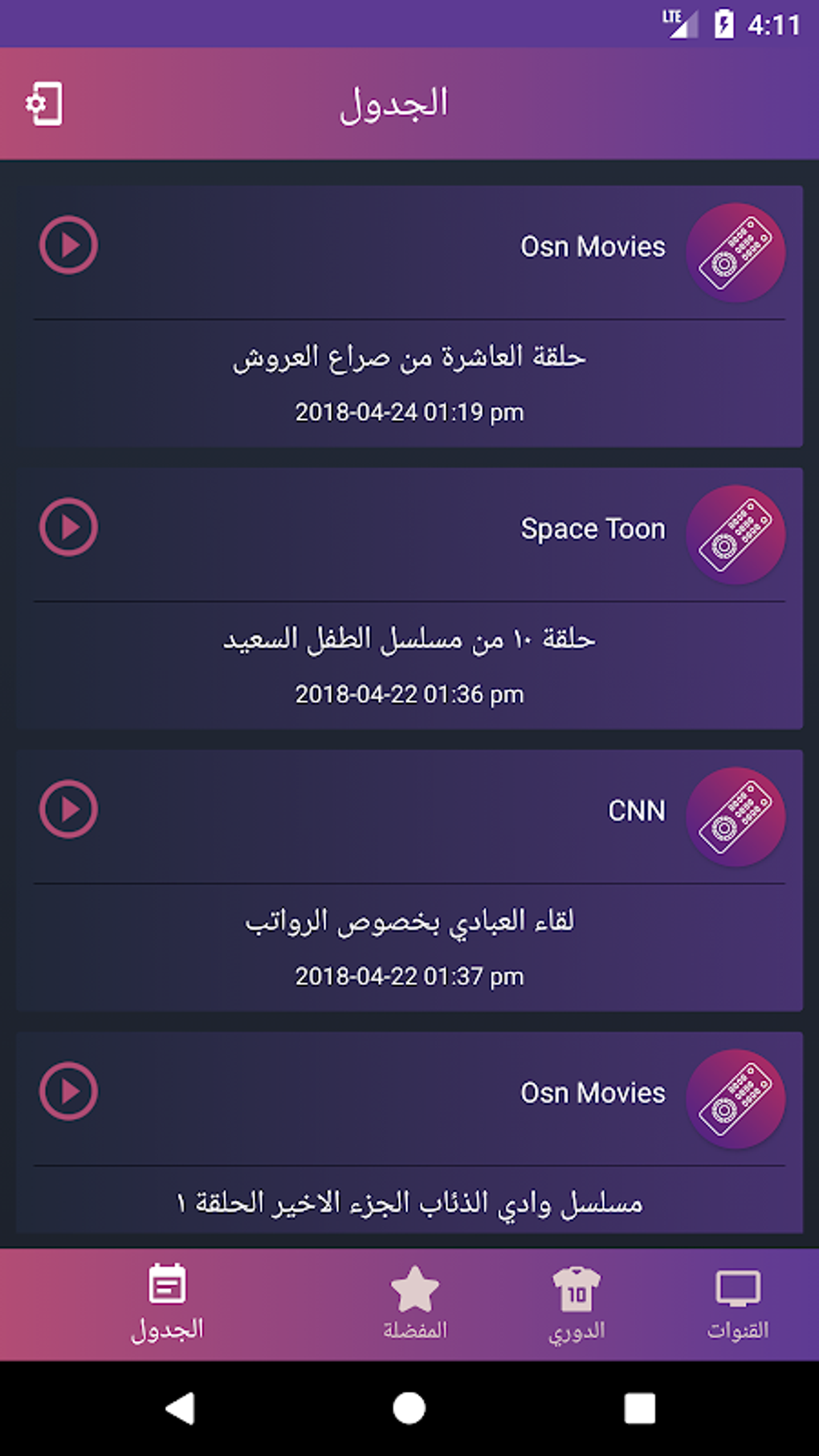Go to the home screen via system button
819x1456 pixels.
point(409,1408)
